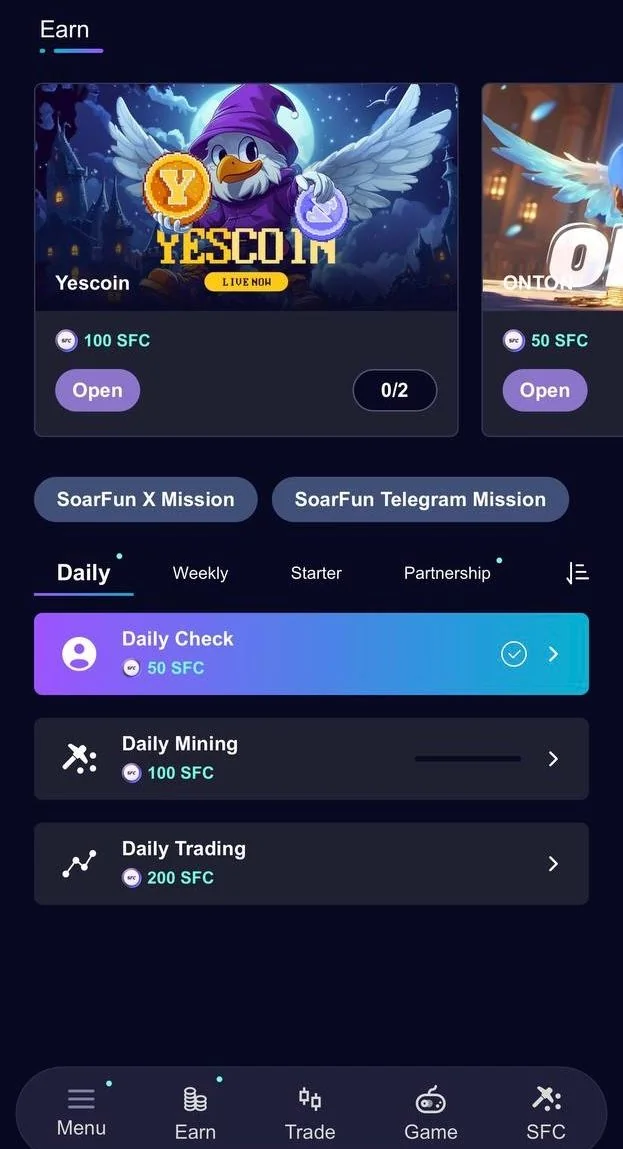The width and height of the screenshot is (623, 1149).
Task: Select Earn in the bottom navigation
Action: [x=195, y=1114]
